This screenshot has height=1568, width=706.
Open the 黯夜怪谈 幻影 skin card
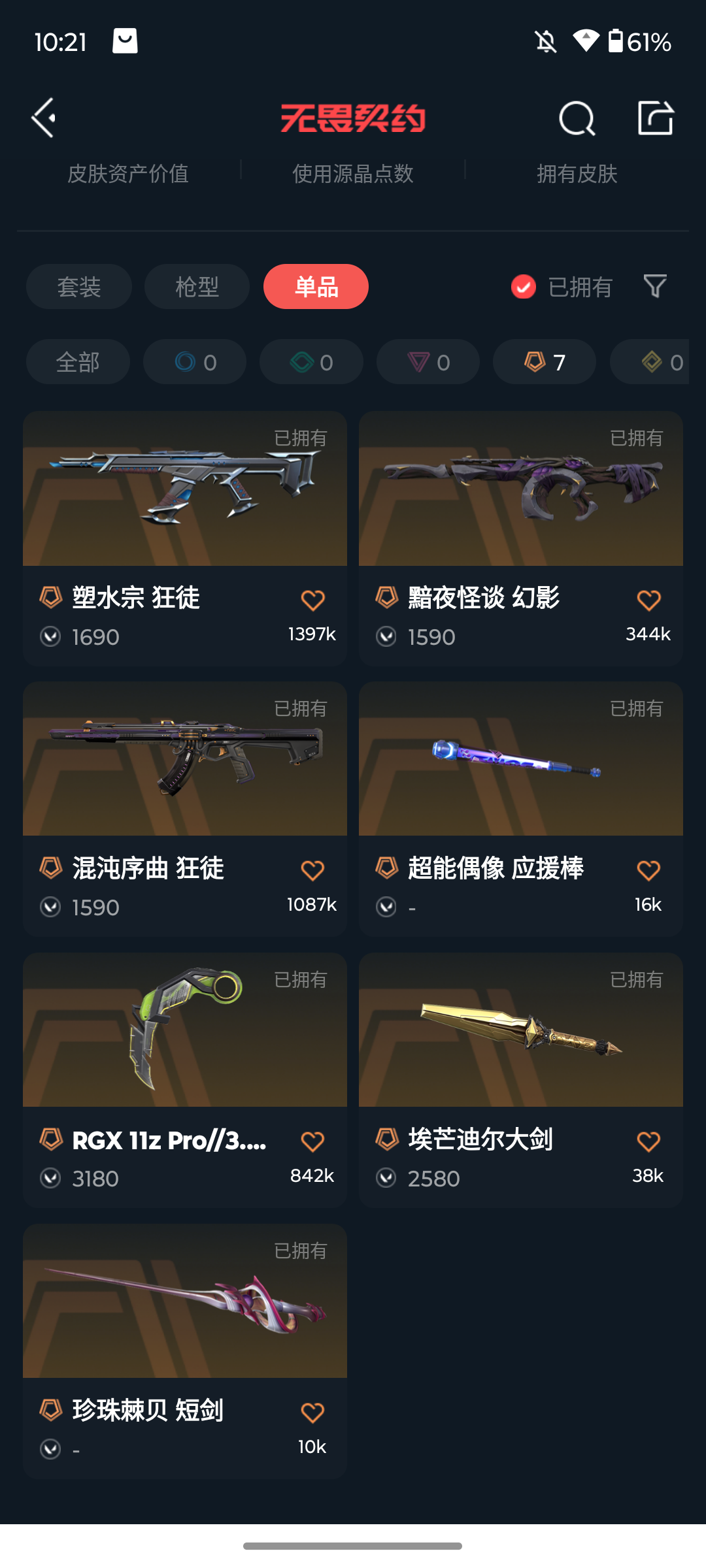click(521, 538)
